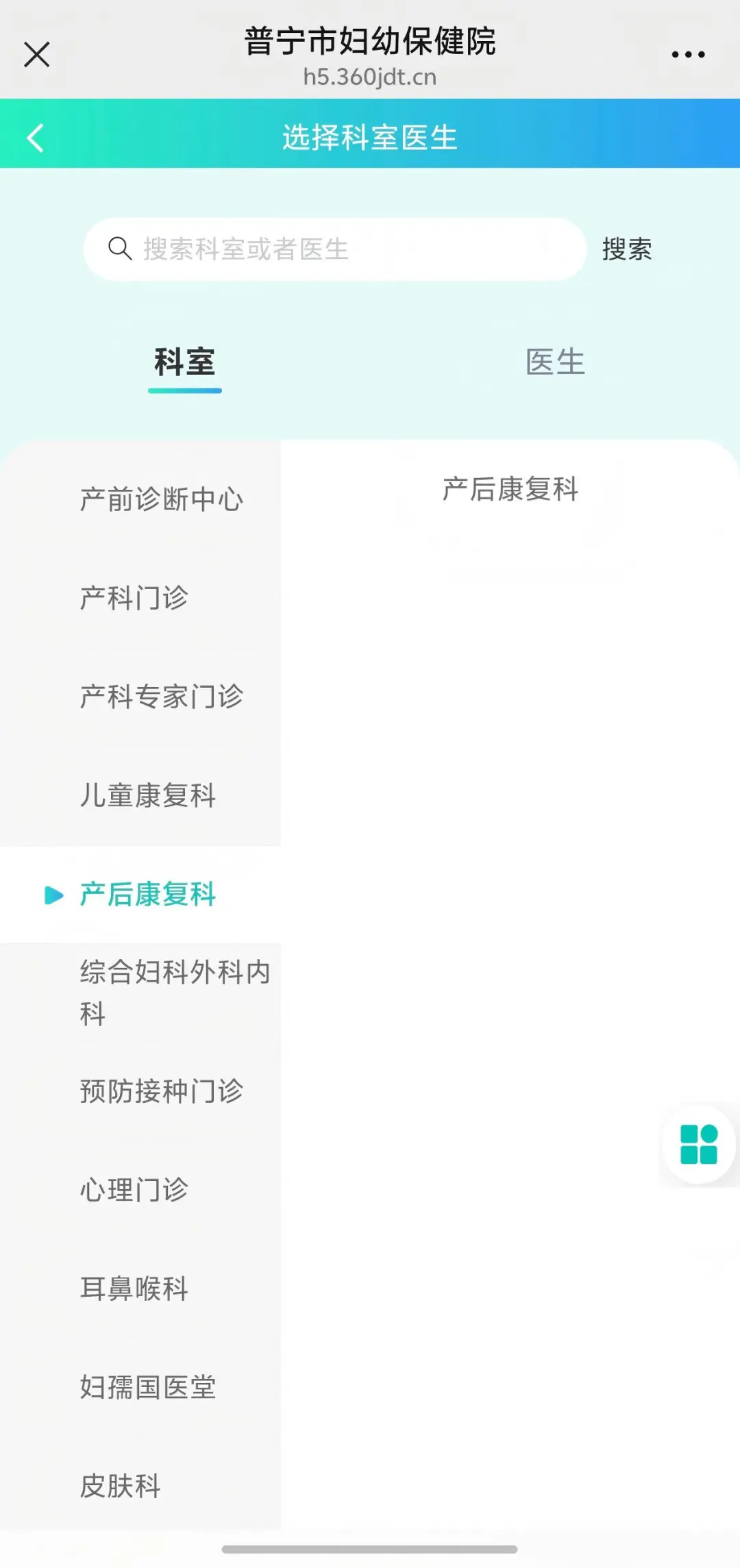Tap the back arrow on the title bar
Image resolution: width=740 pixels, height=1568 pixels.
(x=33, y=137)
